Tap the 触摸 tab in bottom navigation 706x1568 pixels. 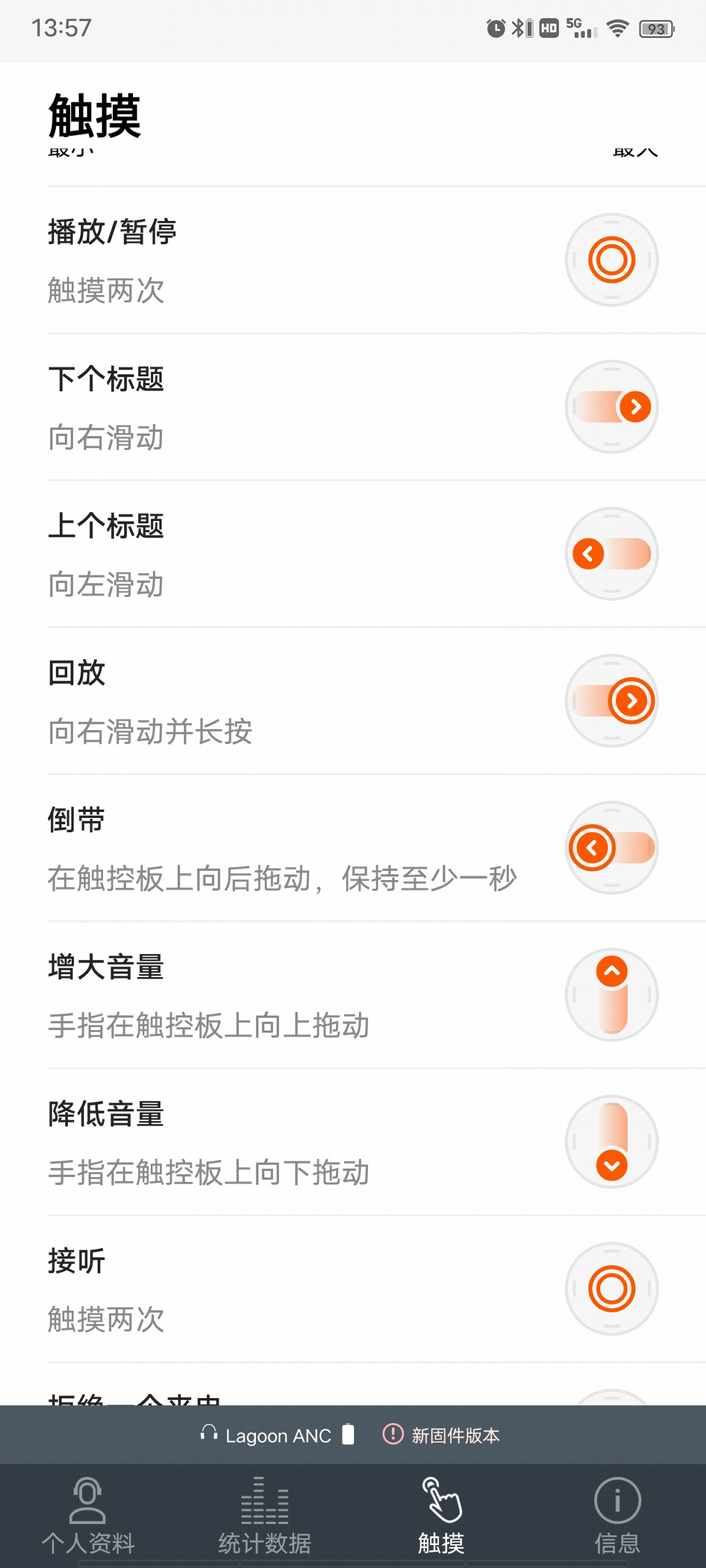tap(441, 1510)
